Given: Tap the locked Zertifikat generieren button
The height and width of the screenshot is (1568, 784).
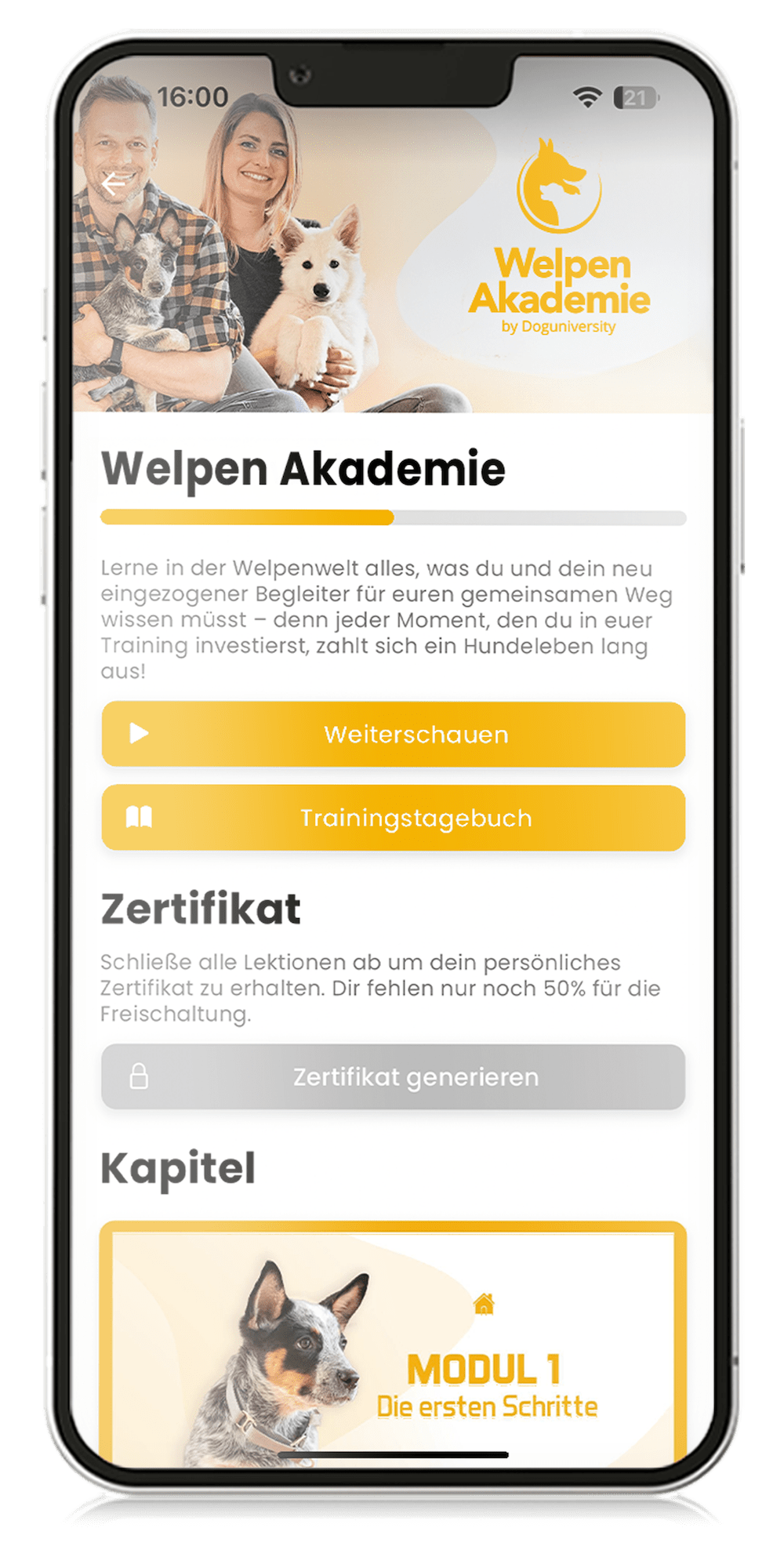Looking at the screenshot, I should pos(394,1076).
